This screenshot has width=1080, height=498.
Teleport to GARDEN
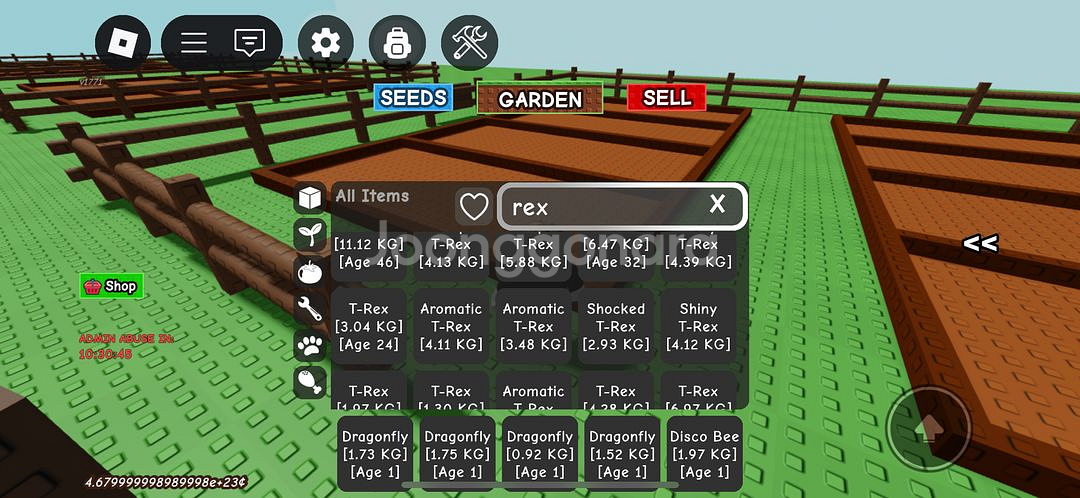540,99
